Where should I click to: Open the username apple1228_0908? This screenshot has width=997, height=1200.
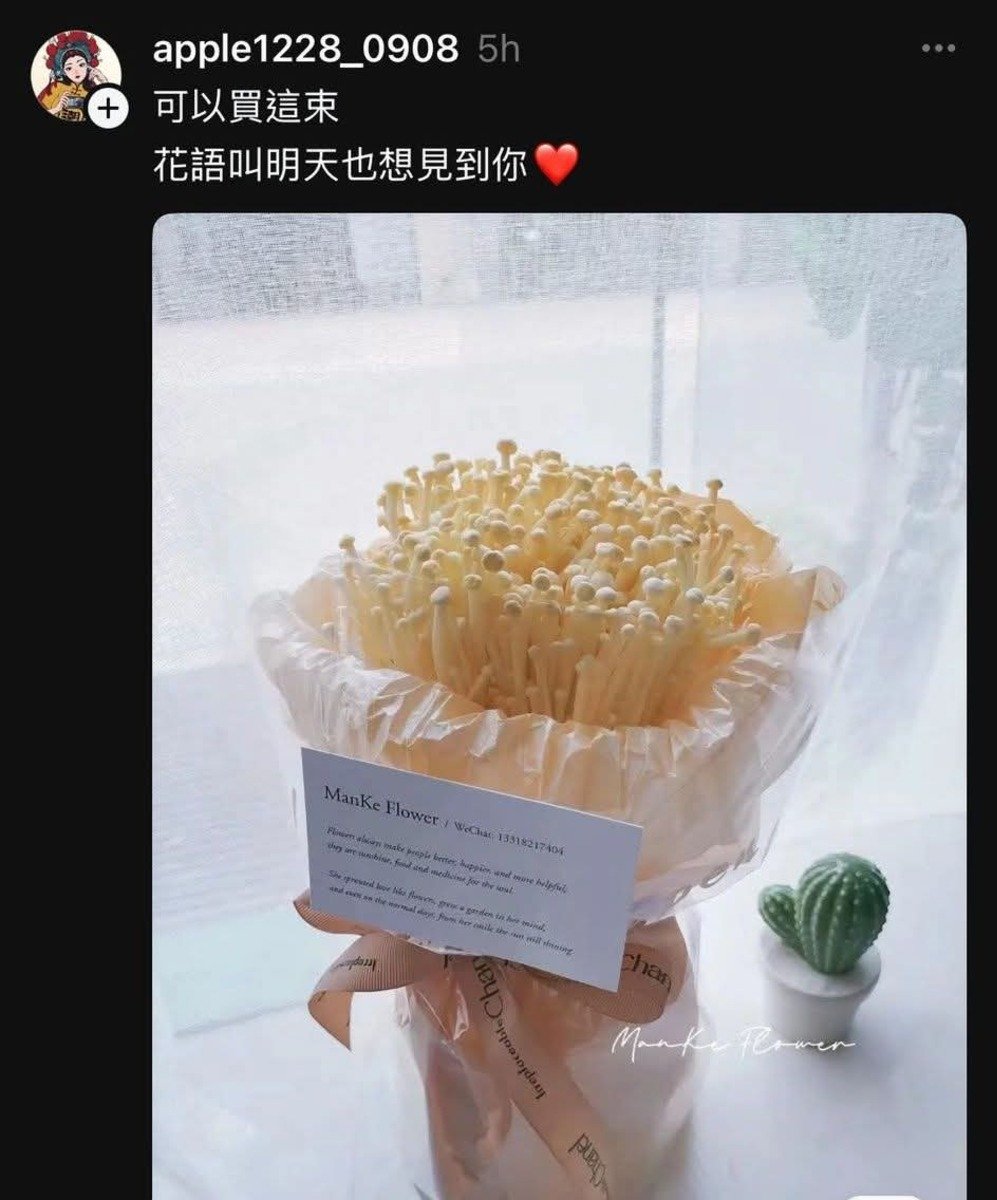306,48
